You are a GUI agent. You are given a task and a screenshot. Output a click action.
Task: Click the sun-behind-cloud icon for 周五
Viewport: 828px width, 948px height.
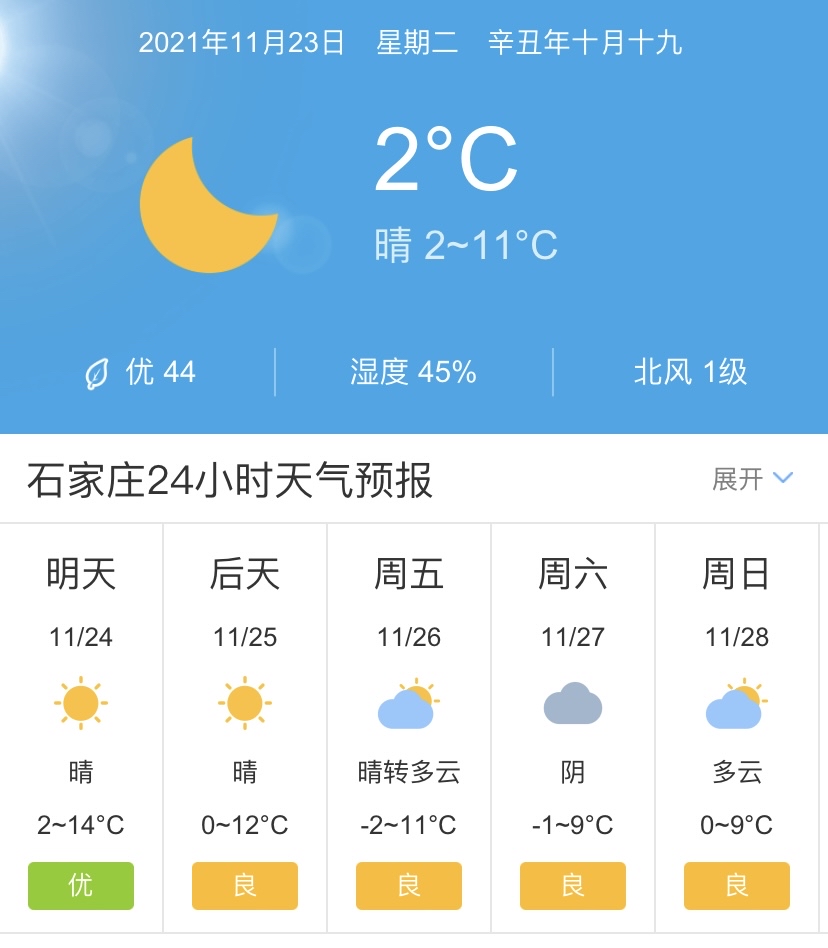click(408, 705)
